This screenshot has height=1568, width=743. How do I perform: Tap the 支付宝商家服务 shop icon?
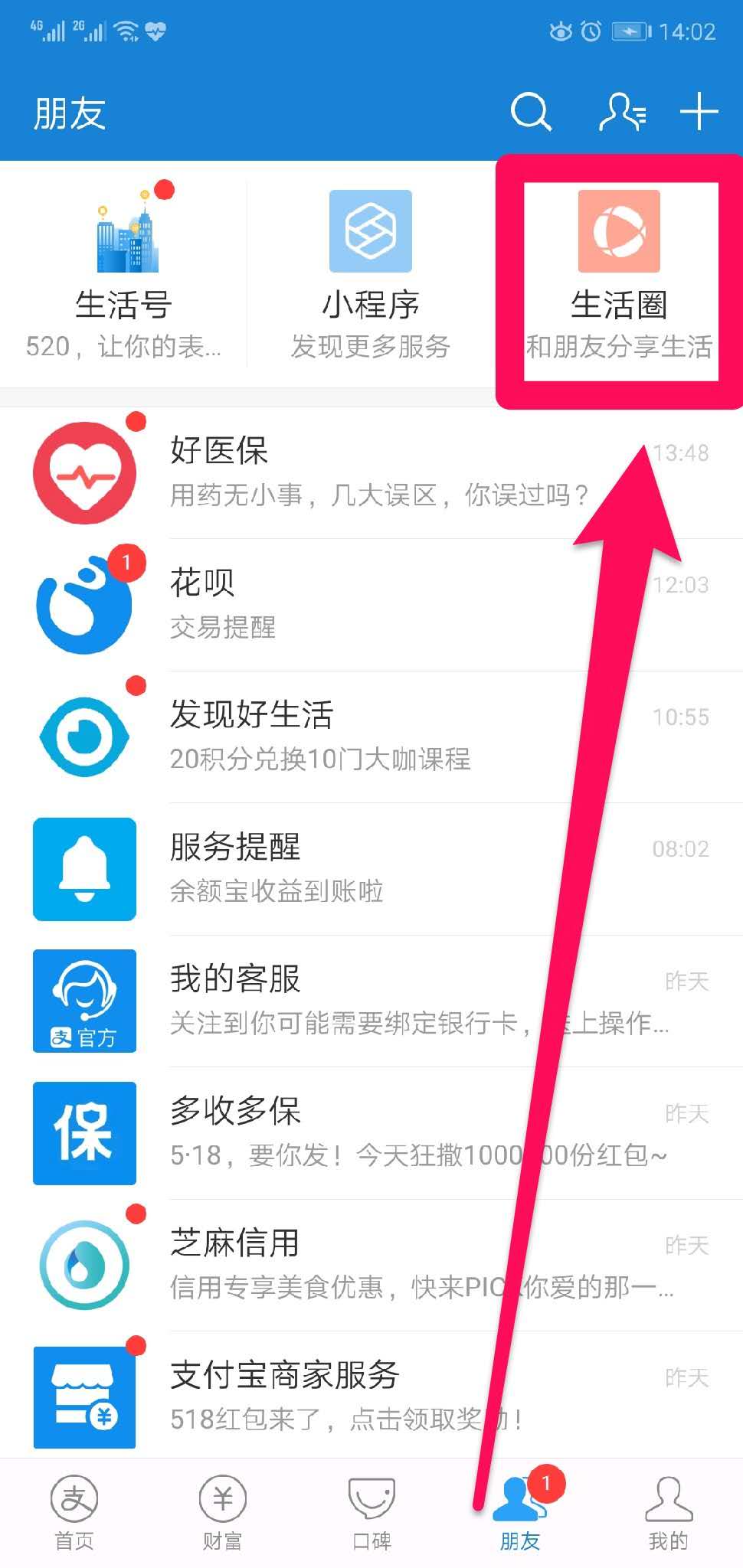pos(84,1397)
